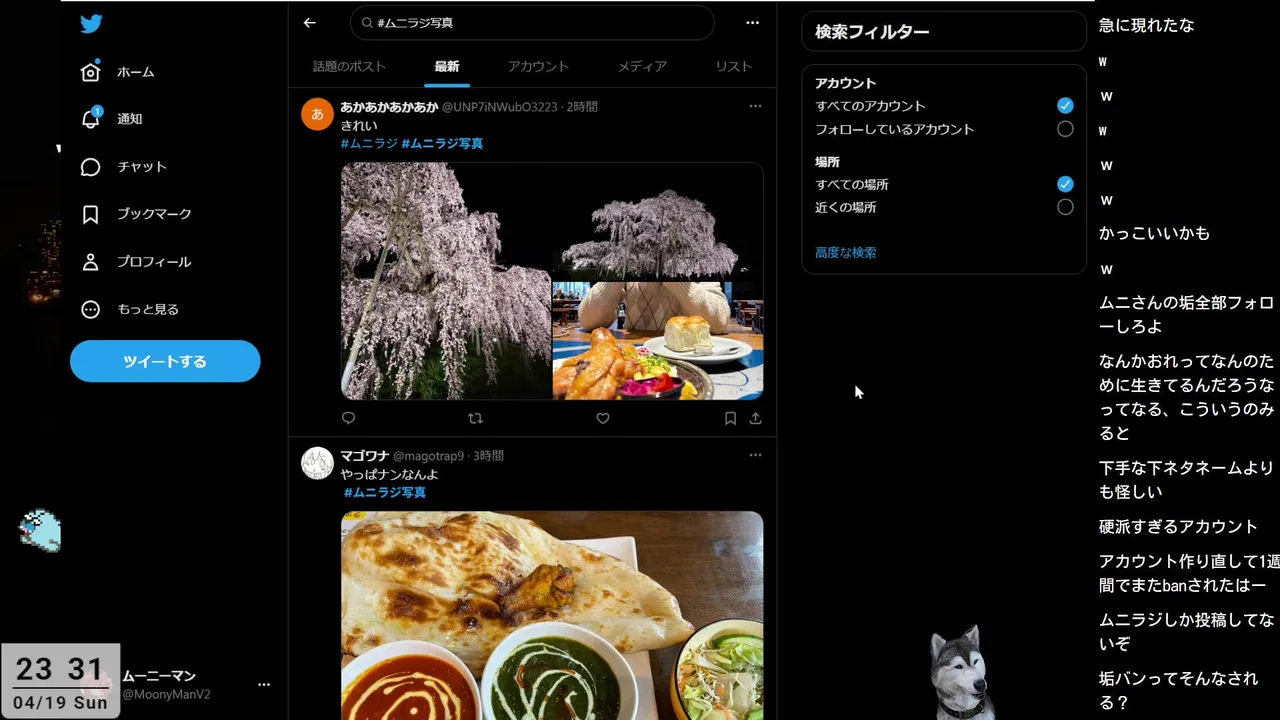Switch to the アカウント tab
The image size is (1280, 720).
538,66
